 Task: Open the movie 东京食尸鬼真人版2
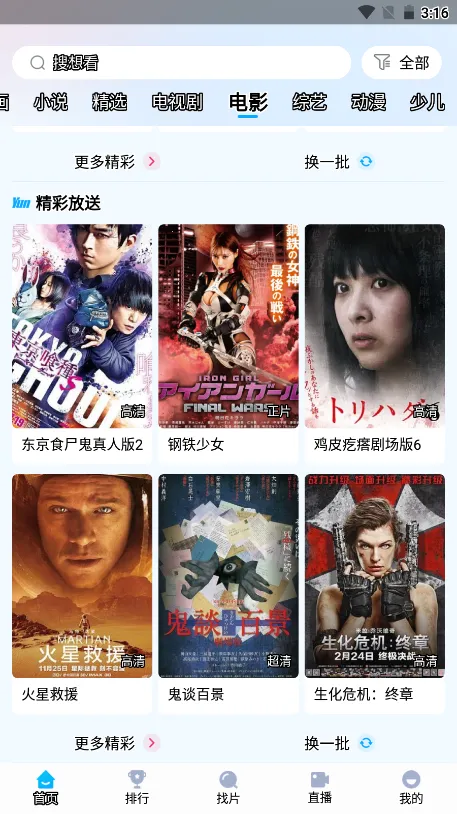[x=82, y=343]
